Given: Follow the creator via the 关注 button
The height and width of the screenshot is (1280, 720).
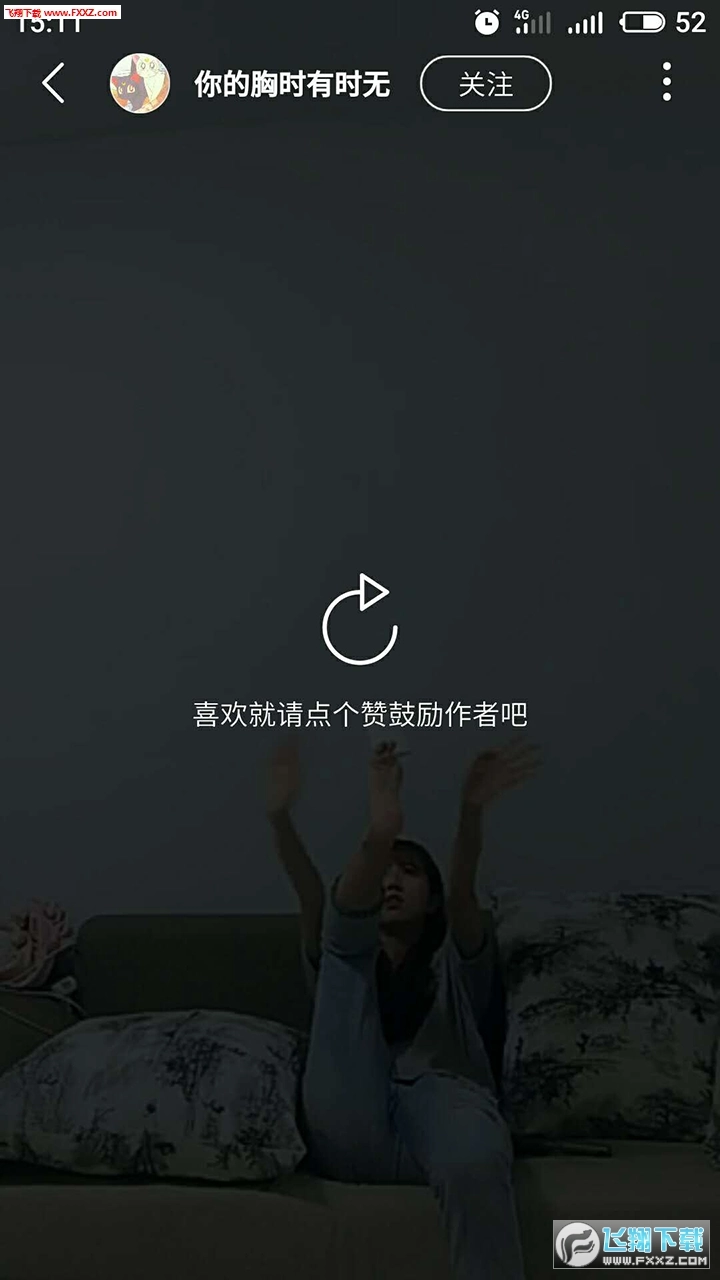Looking at the screenshot, I should (485, 84).
